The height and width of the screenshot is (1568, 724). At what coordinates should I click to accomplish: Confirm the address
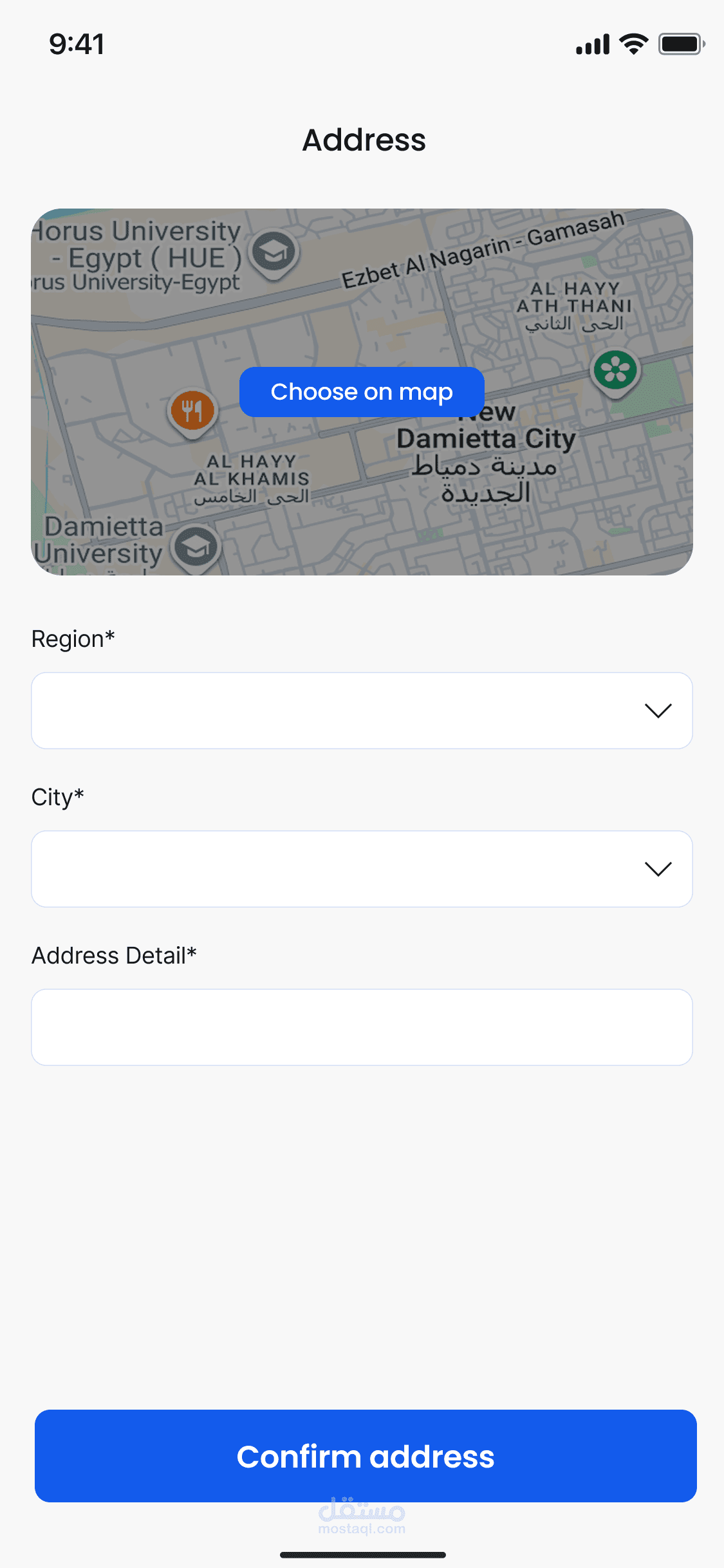366,1456
